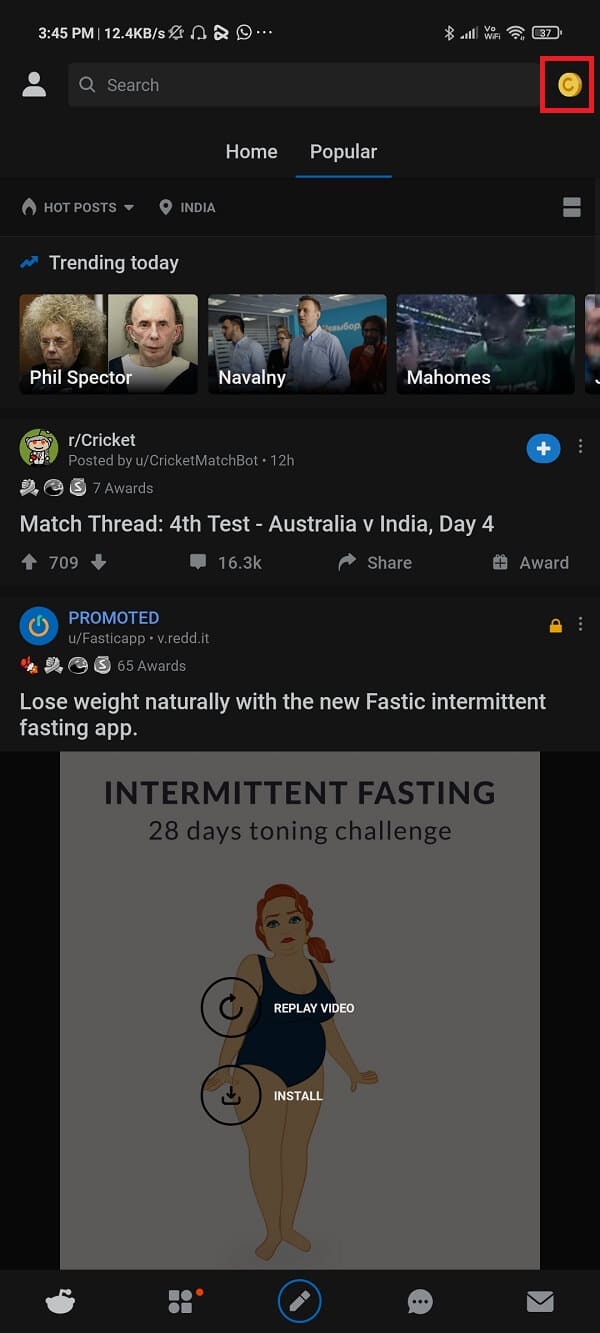
Task: Tap the Search field
Action: coord(300,85)
